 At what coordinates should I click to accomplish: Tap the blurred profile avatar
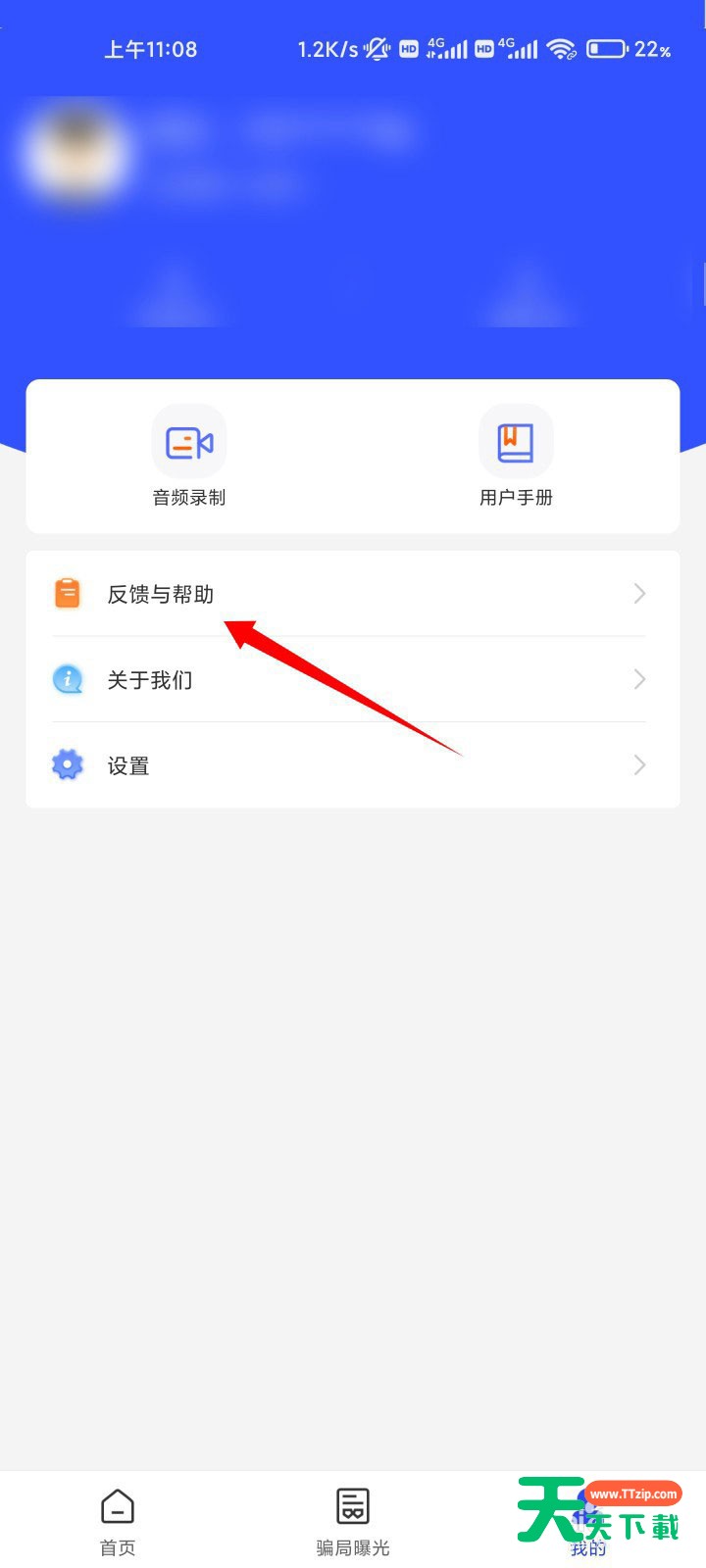(x=76, y=152)
